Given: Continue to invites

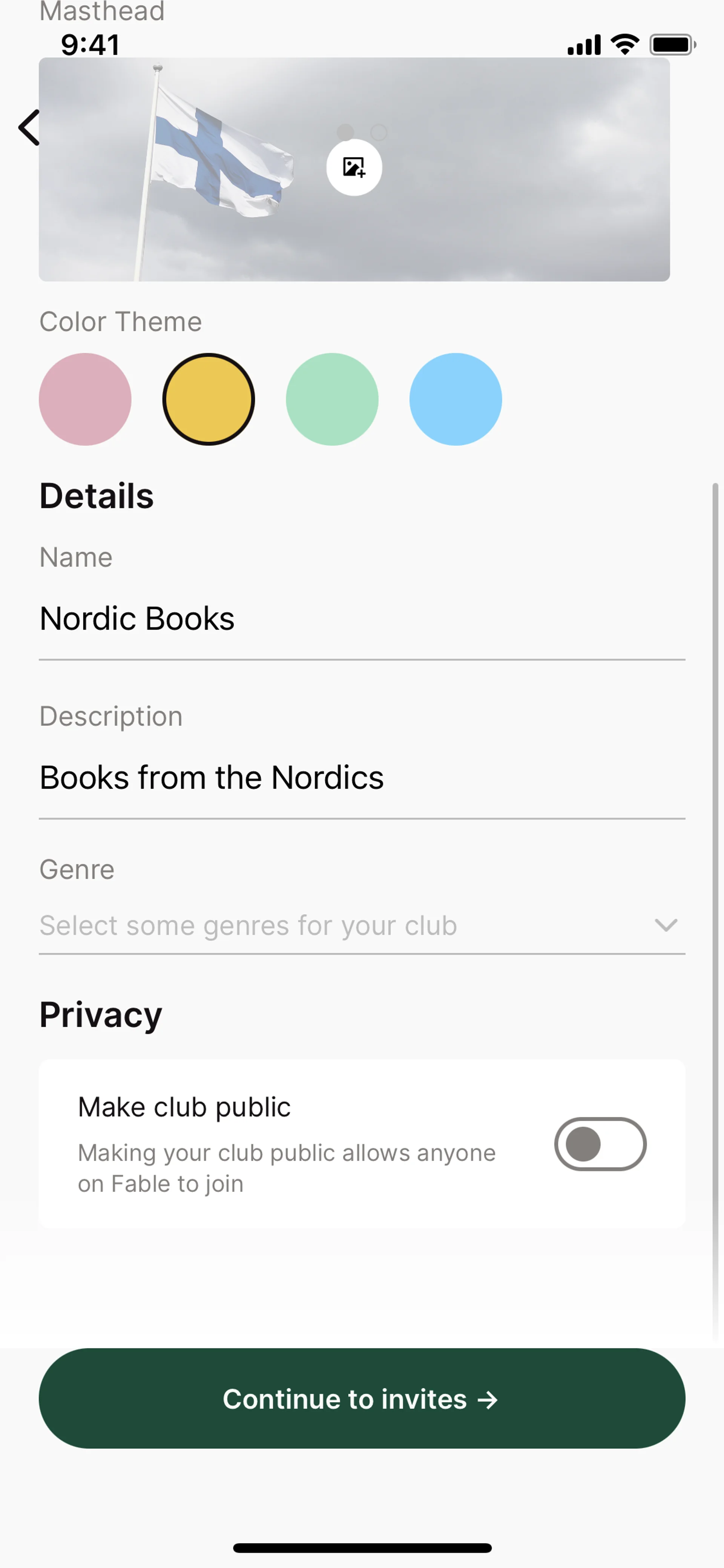Looking at the screenshot, I should coord(361,1398).
